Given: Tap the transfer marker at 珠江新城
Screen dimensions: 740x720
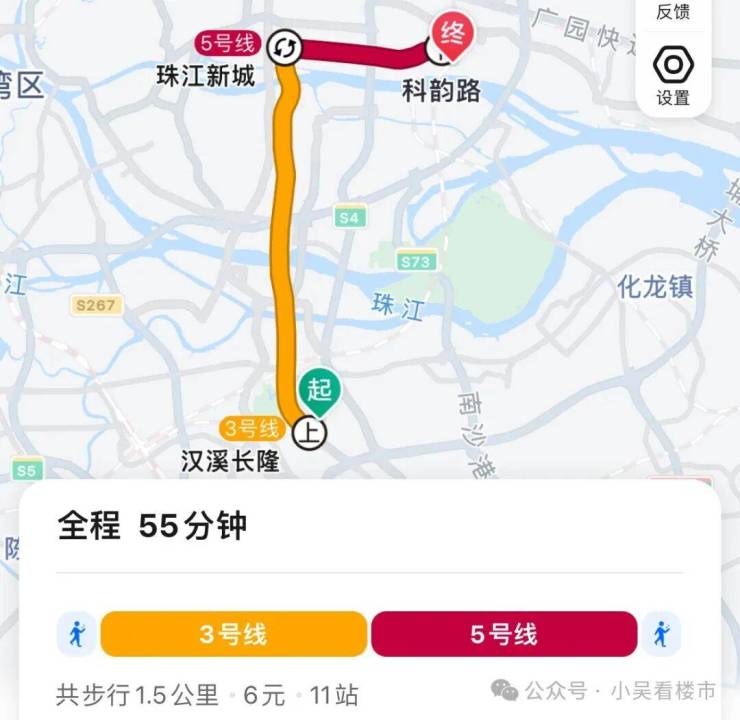Looking at the screenshot, I should 285,46.
